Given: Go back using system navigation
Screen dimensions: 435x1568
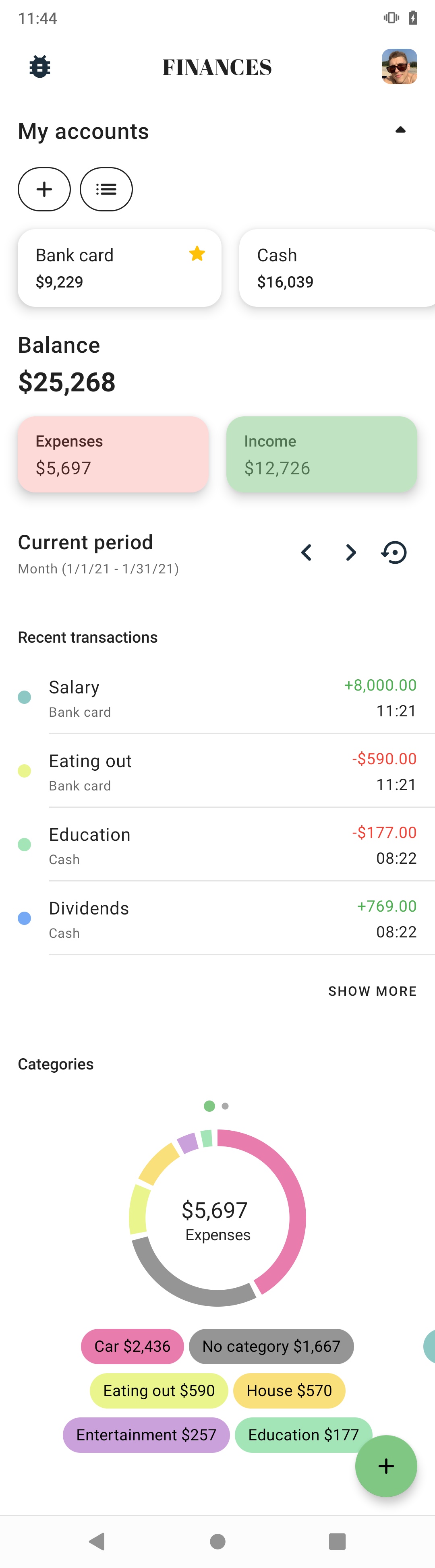Looking at the screenshot, I should (97, 1541).
